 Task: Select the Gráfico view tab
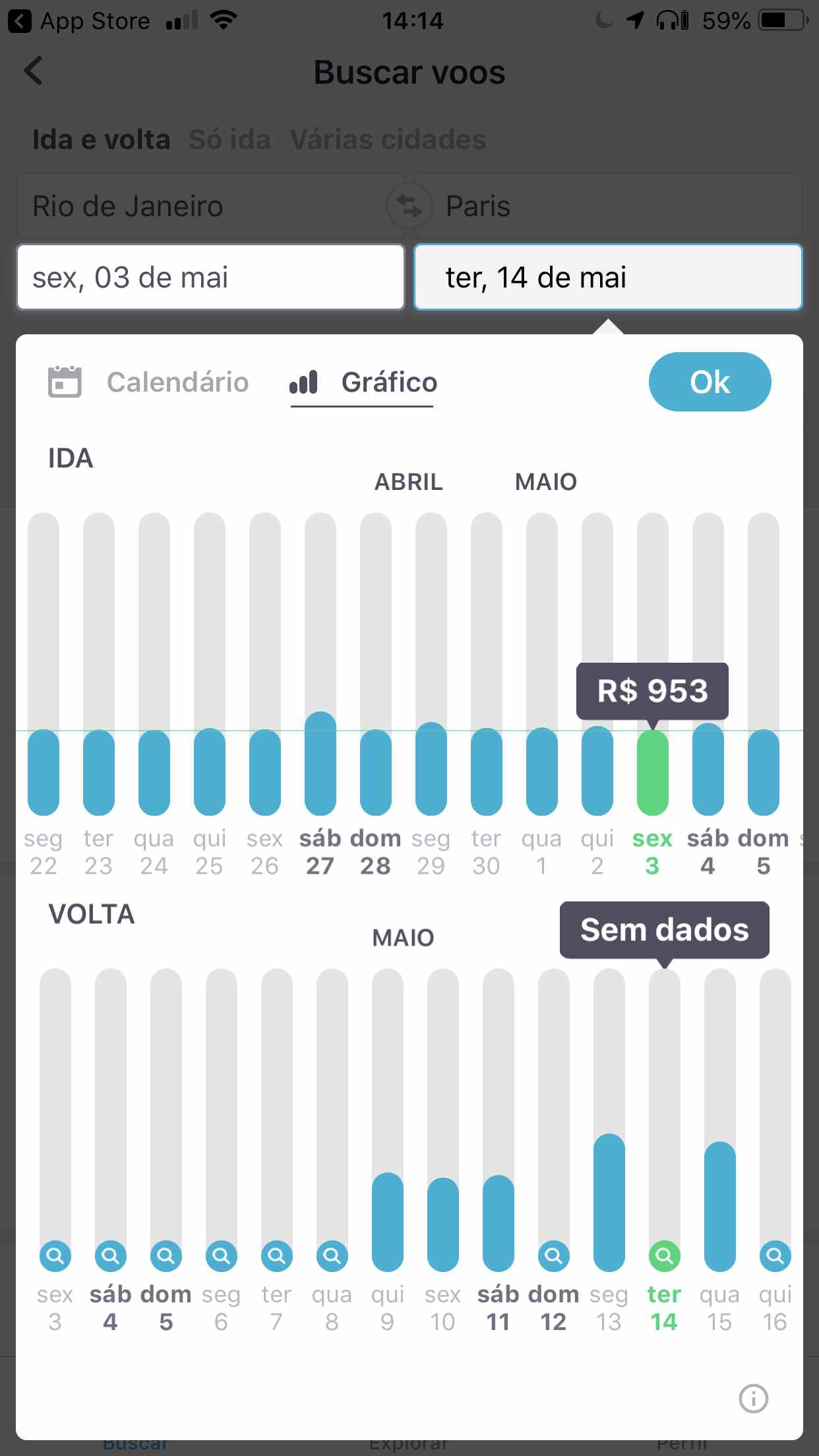(363, 382)
